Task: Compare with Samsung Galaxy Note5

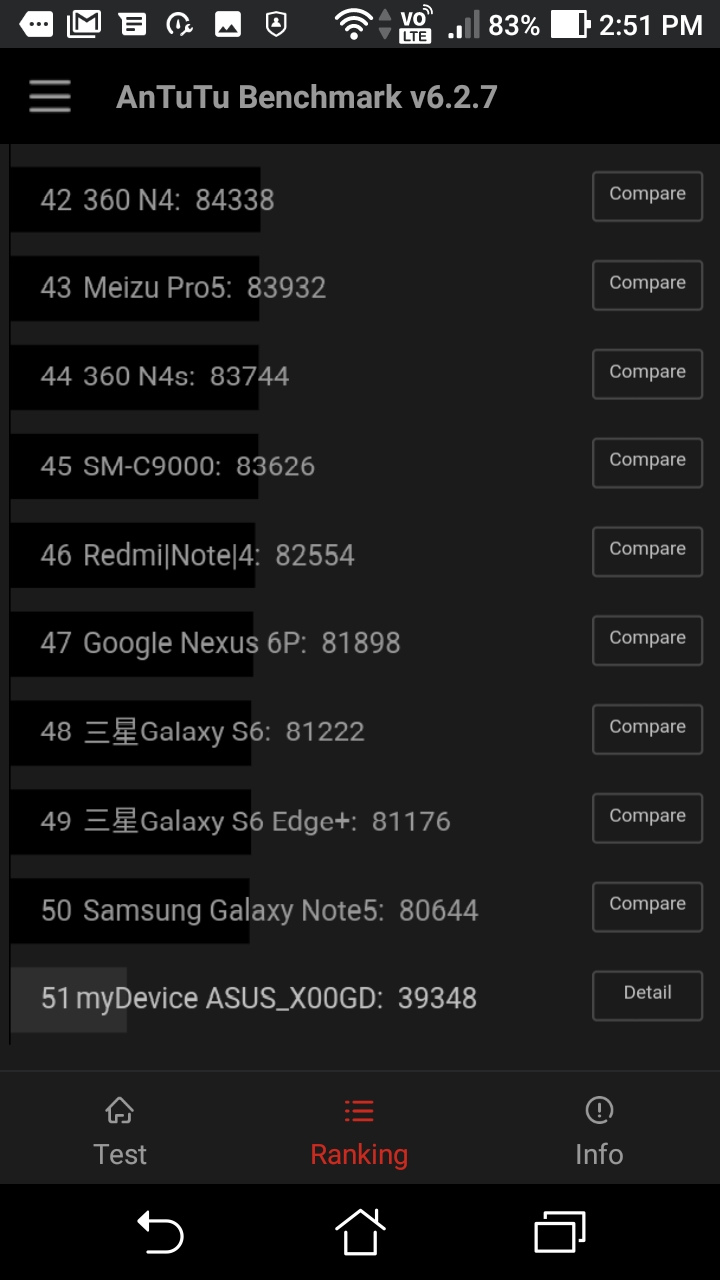Action: 647,905
